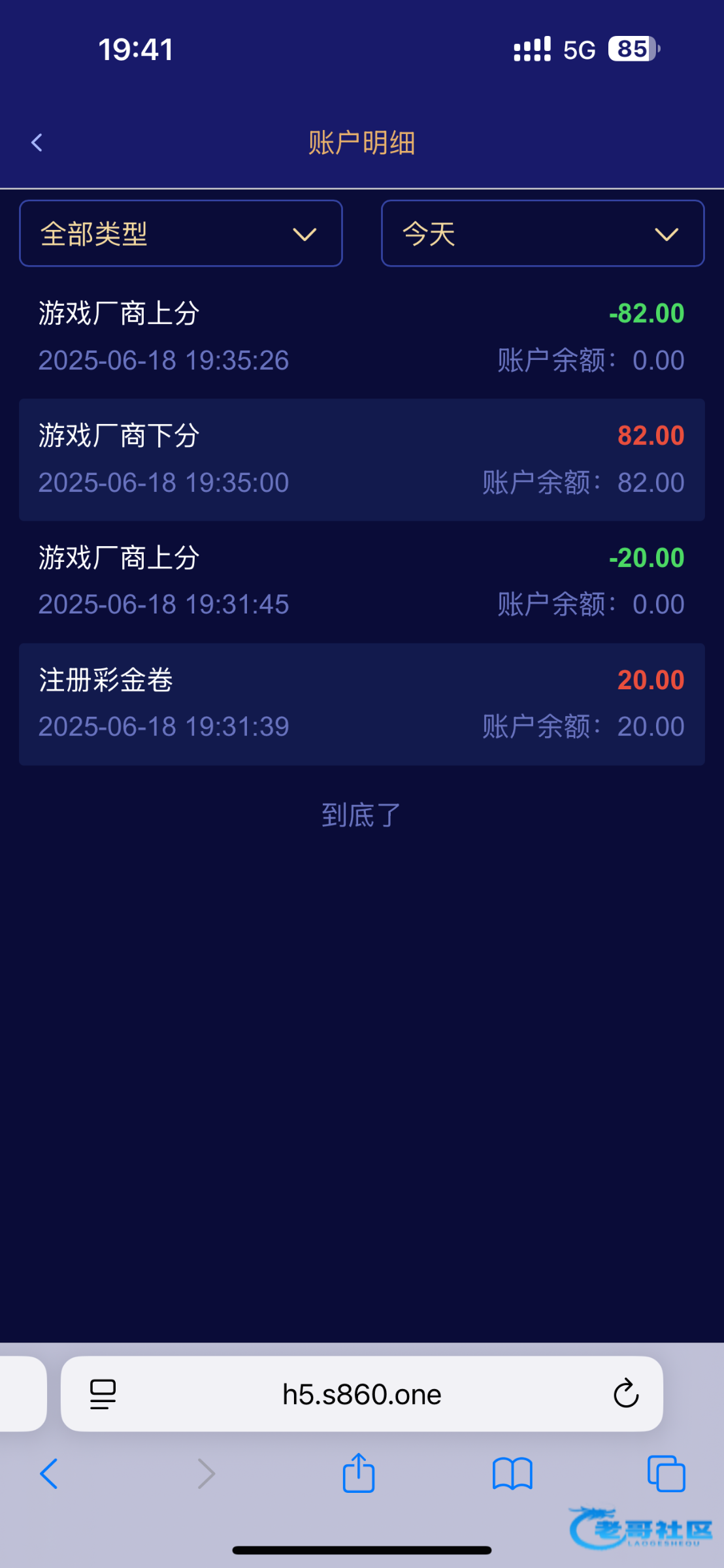Expand the 全部类型 type filter dropdown
Screen dimensions: 724x1568
(x=181, y=233)
